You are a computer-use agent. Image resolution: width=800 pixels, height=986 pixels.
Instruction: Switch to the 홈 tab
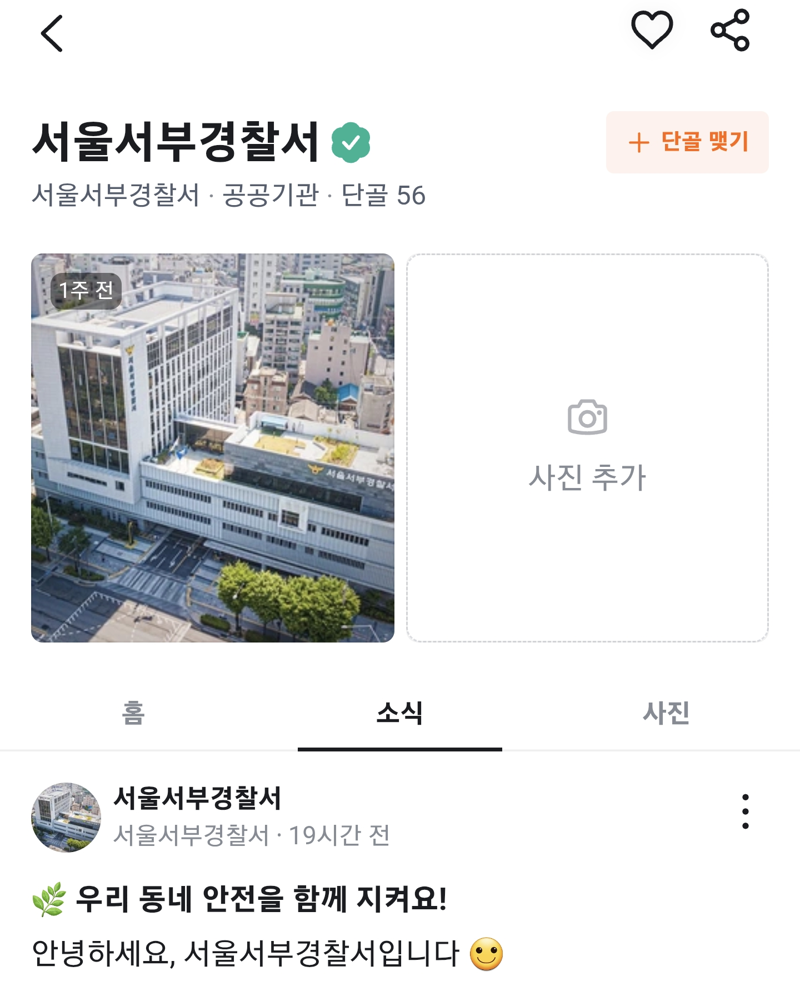[x=133, y=713]
